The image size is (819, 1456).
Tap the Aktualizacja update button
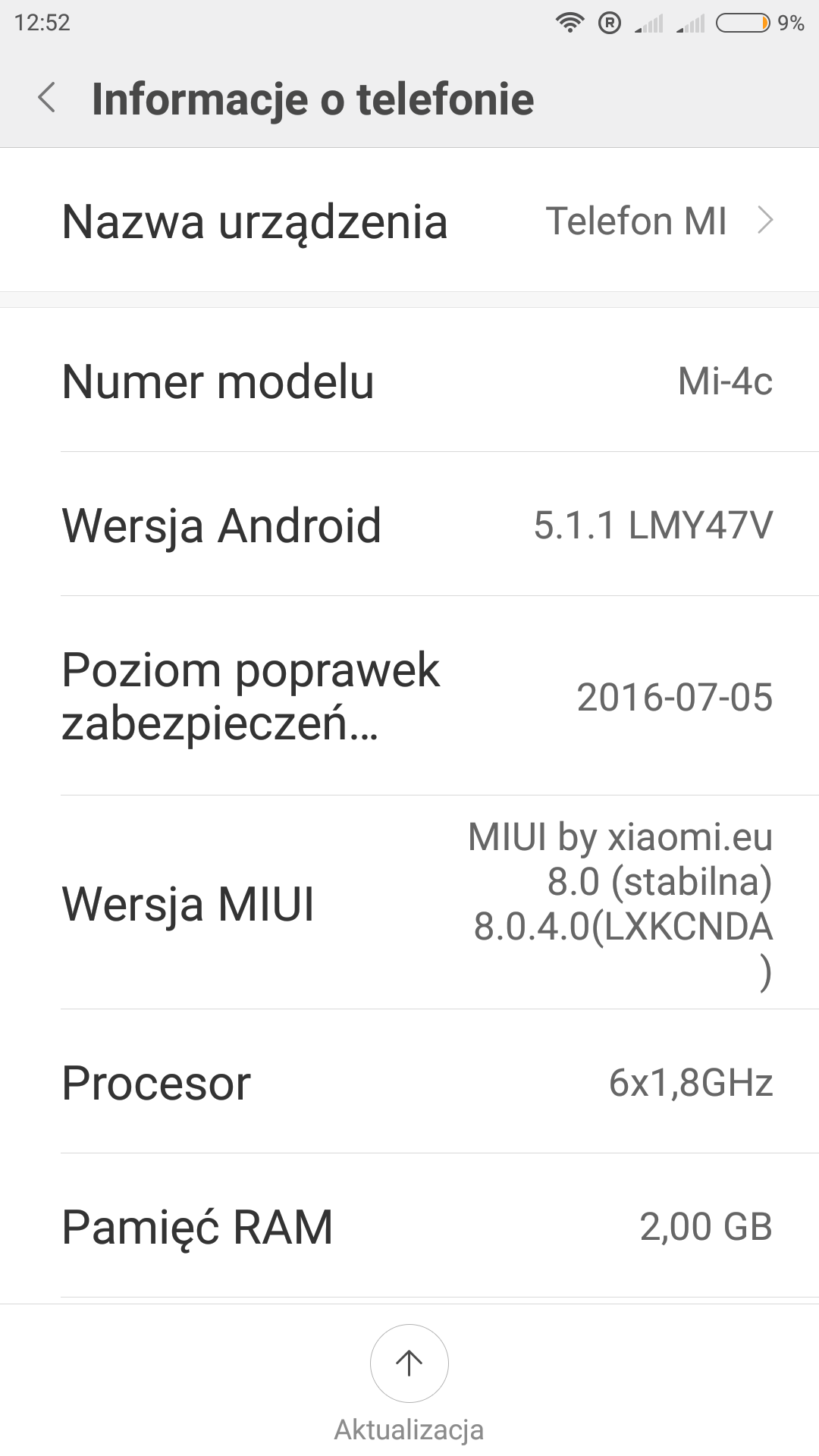409,1364
